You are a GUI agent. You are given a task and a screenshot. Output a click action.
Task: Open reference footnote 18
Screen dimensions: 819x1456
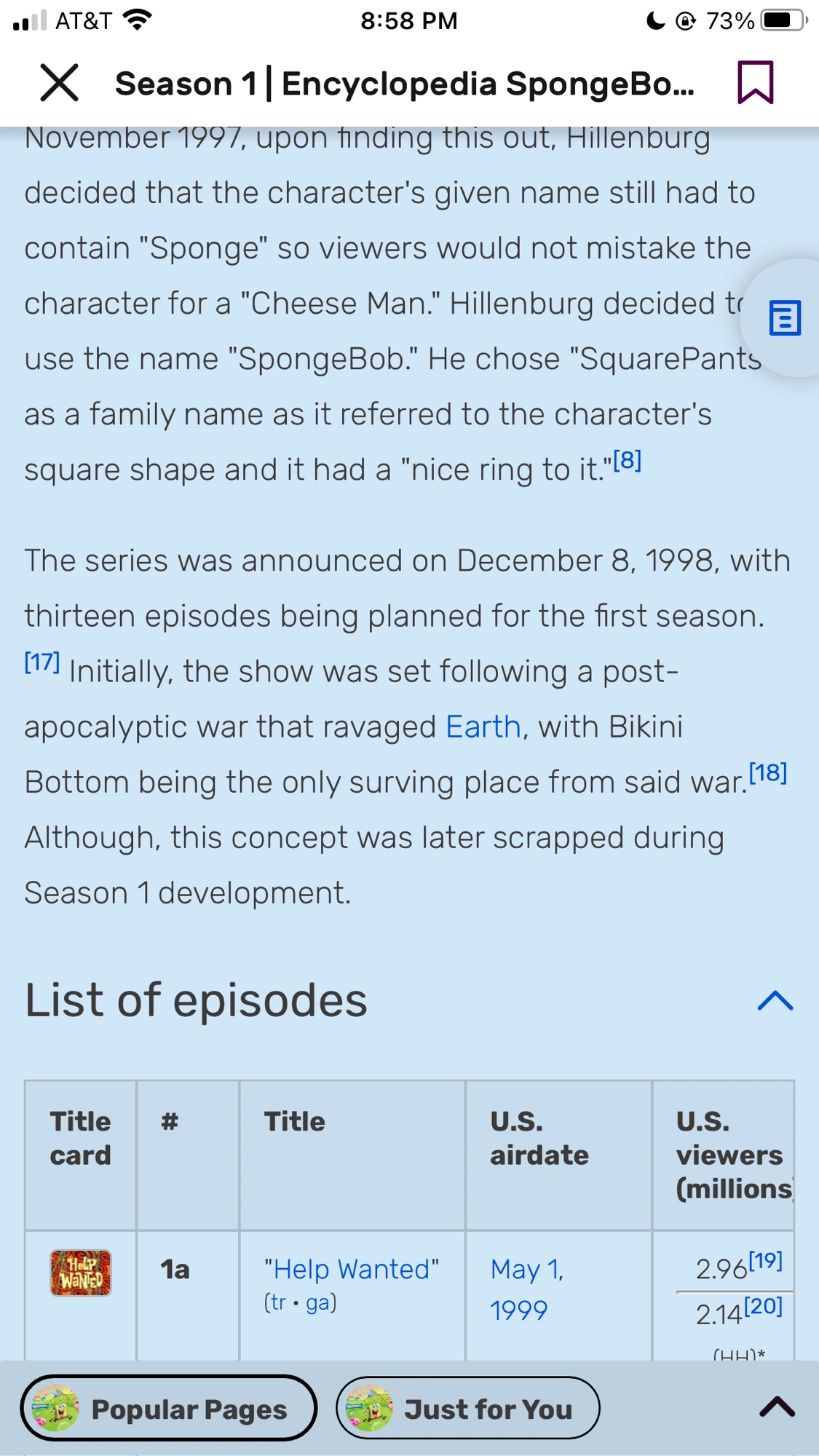(x=768, y=772)
